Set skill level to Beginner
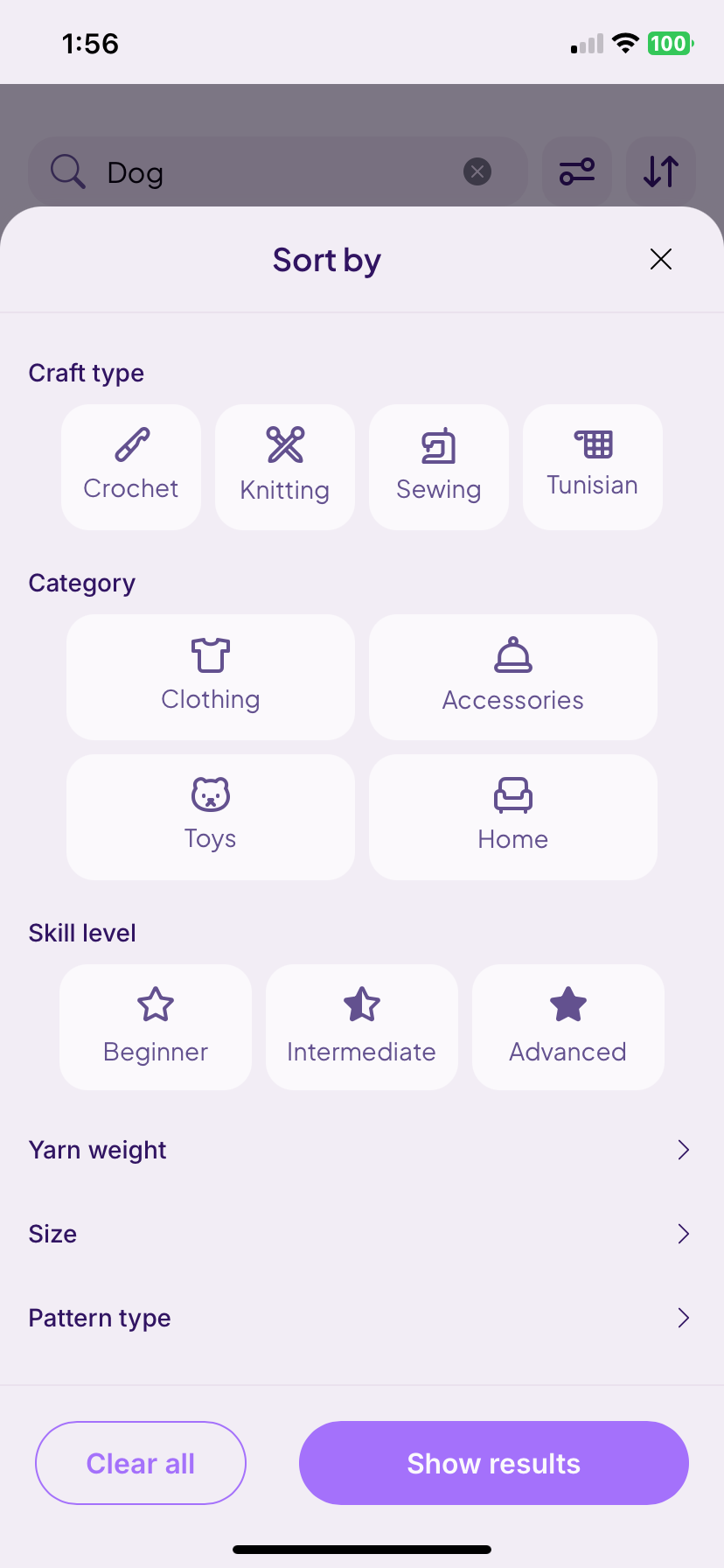Screen dimensions: 724x1568 pyautogui.click(x=156, y=1027)
